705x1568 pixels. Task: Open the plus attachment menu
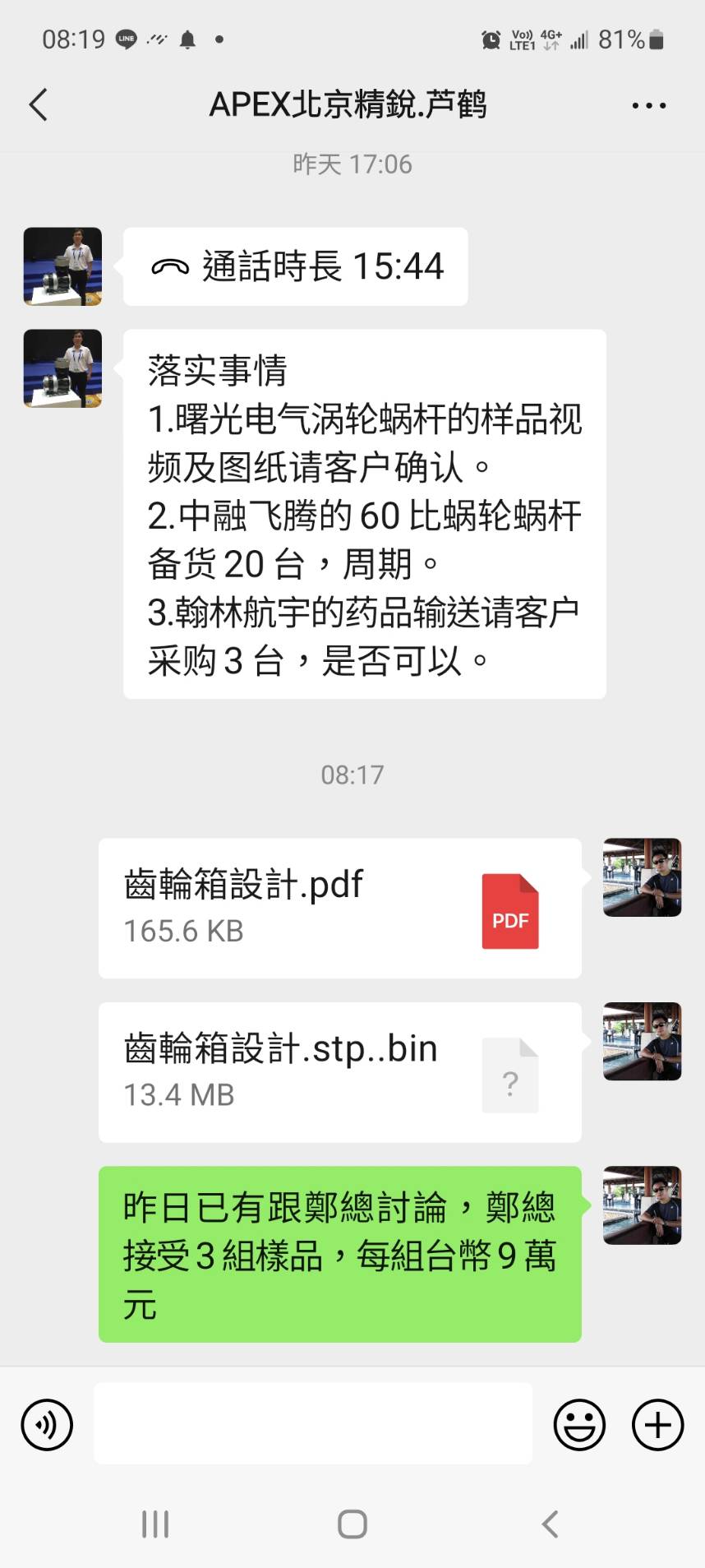pos(657,1424)
